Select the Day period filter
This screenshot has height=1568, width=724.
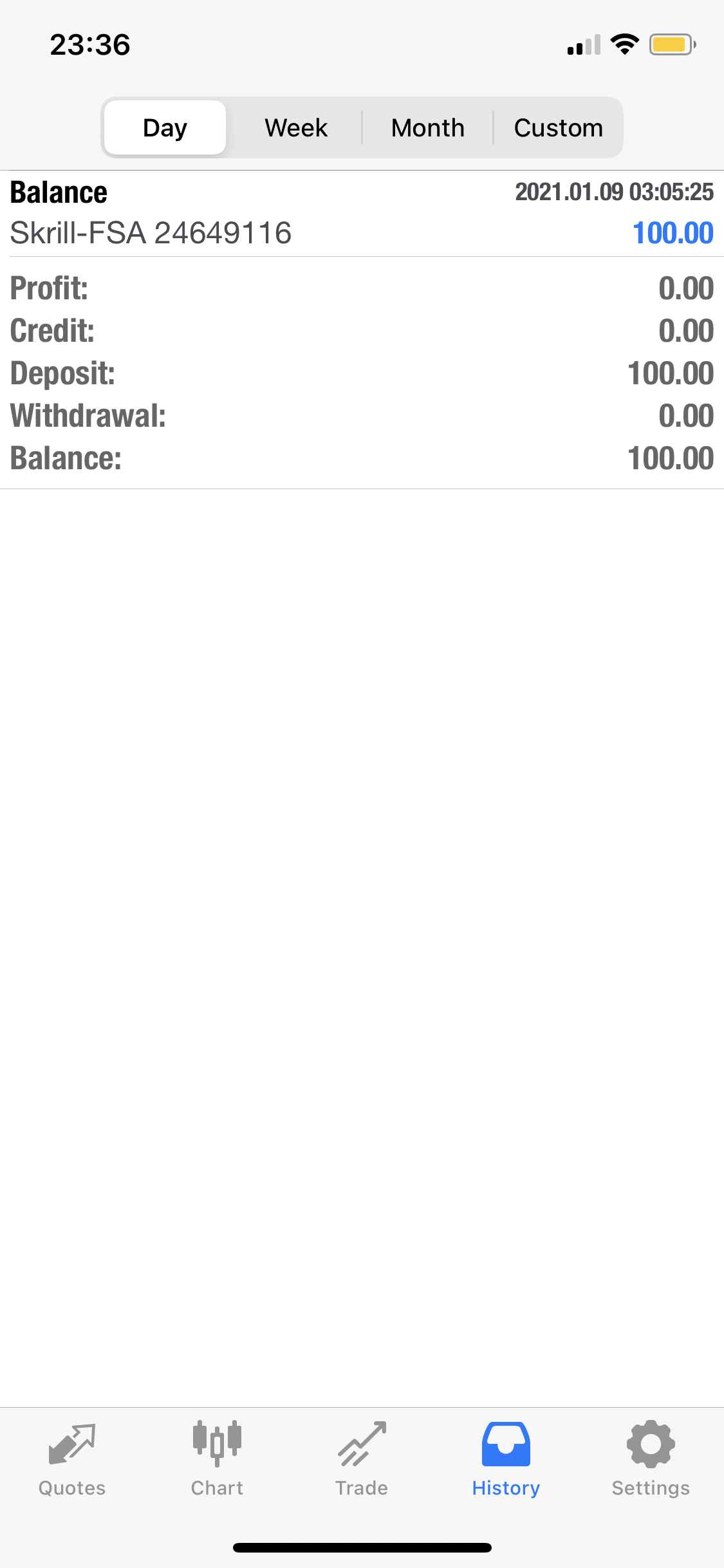pyautogui.click(x=165, y=127)
